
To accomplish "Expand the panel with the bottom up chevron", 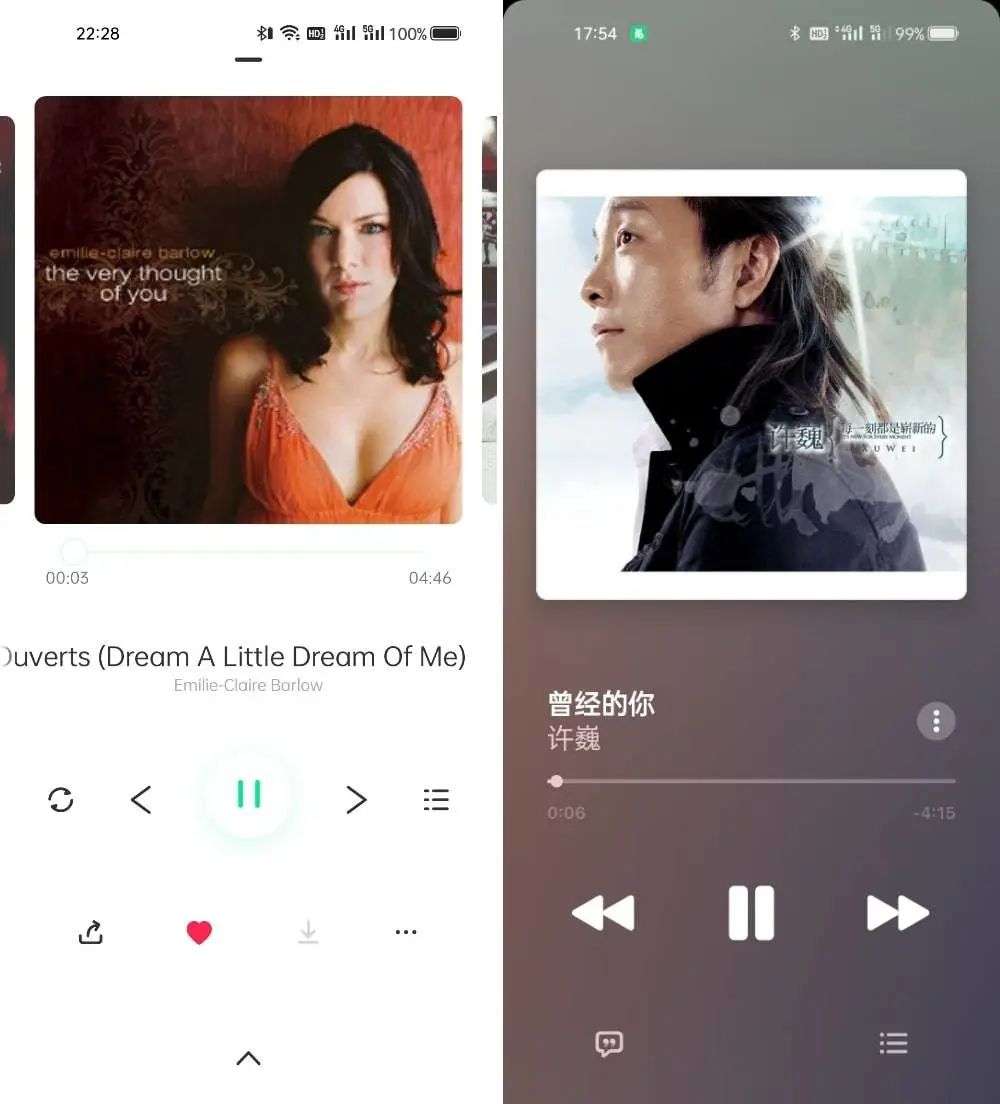I will tap(248, 1058).
